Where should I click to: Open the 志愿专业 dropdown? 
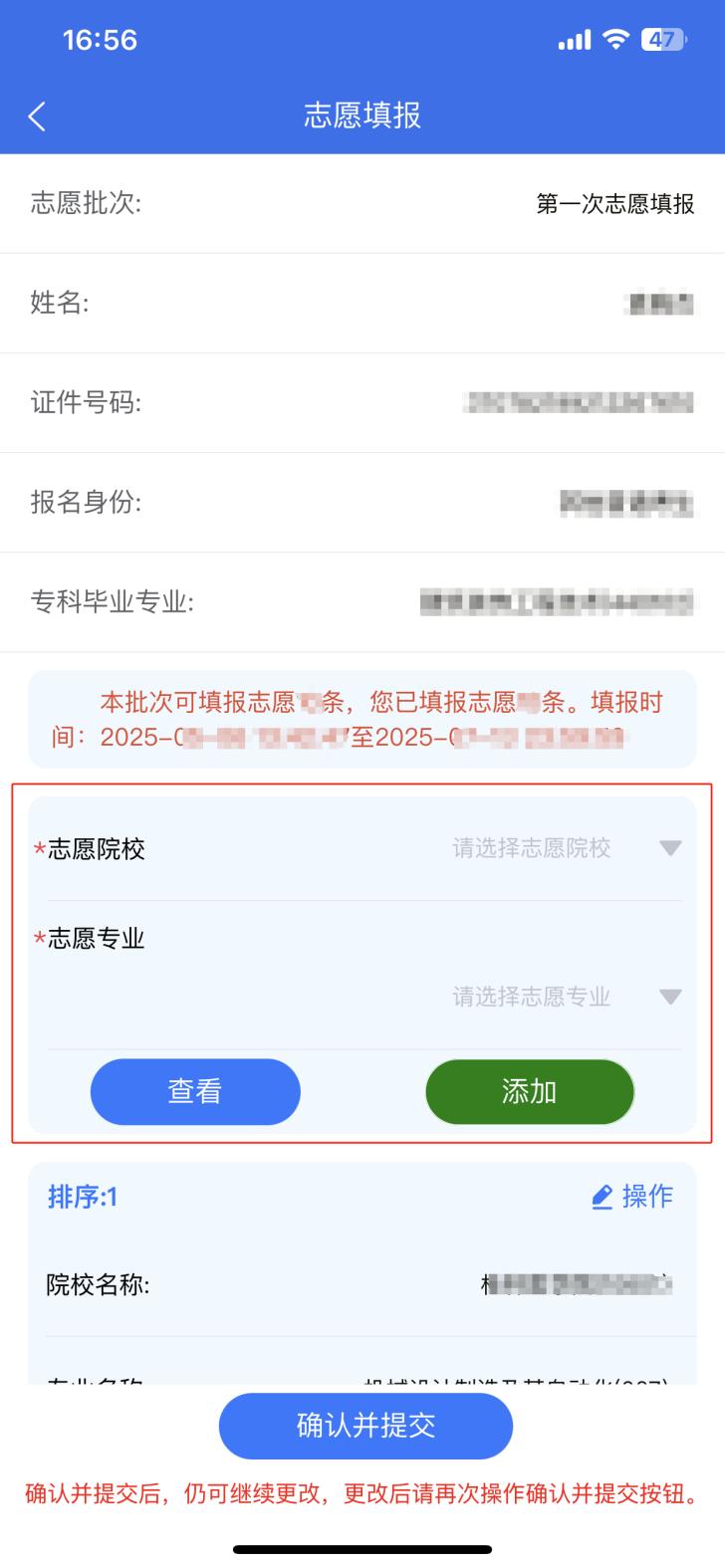pos(566,997)
